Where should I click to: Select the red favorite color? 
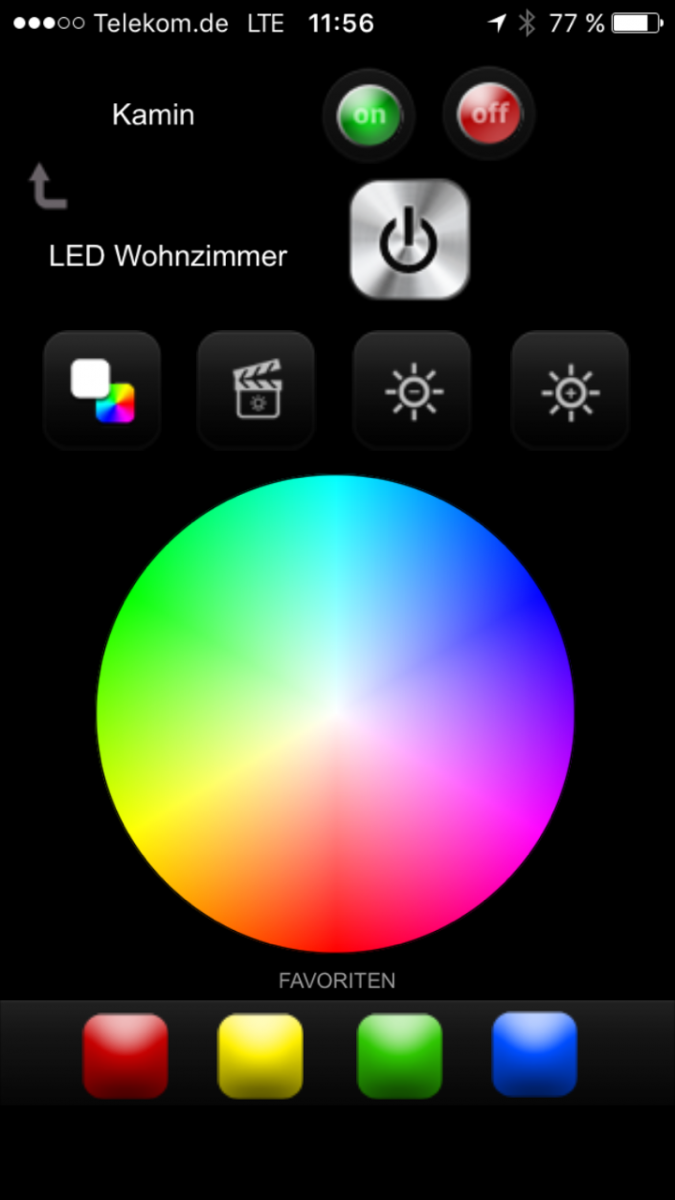(x=125, y=1055)
